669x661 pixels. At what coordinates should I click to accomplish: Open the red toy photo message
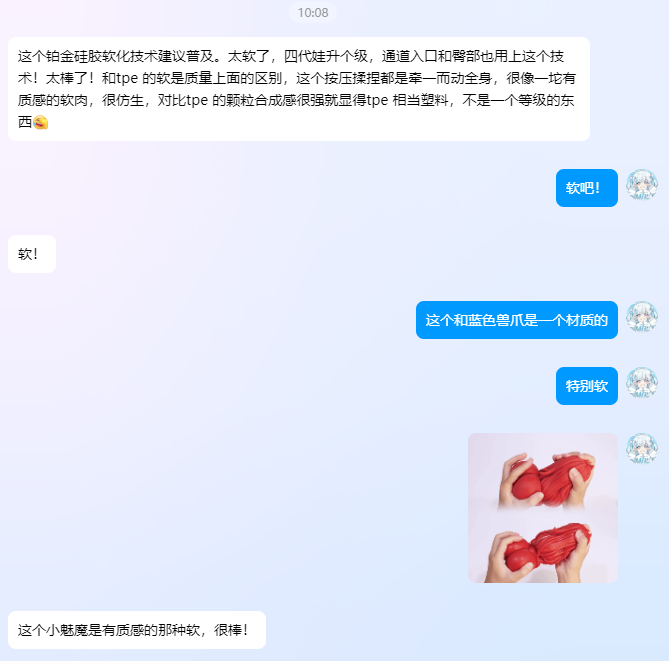pyautogui.click(x=542, y=508)
